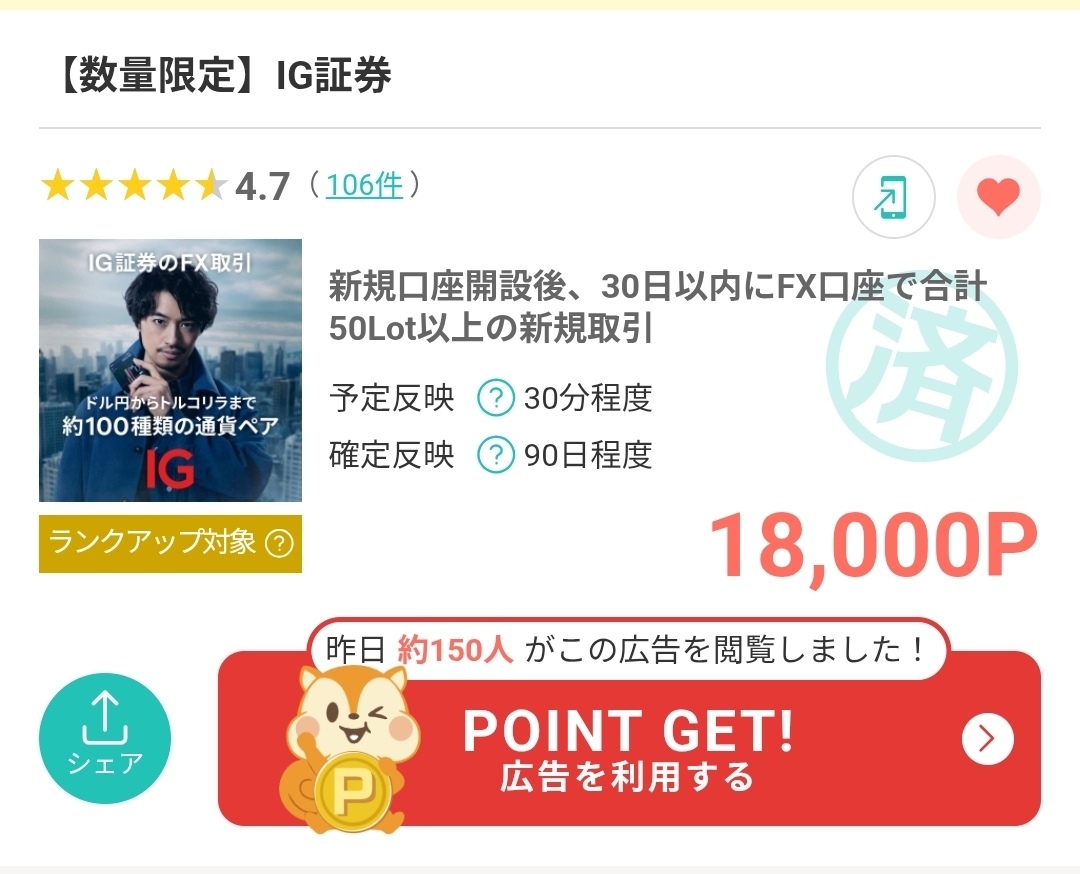Open help icon next to 確定反映
Viewport: 1080px width, 874px height.
(x=495, y=455)
